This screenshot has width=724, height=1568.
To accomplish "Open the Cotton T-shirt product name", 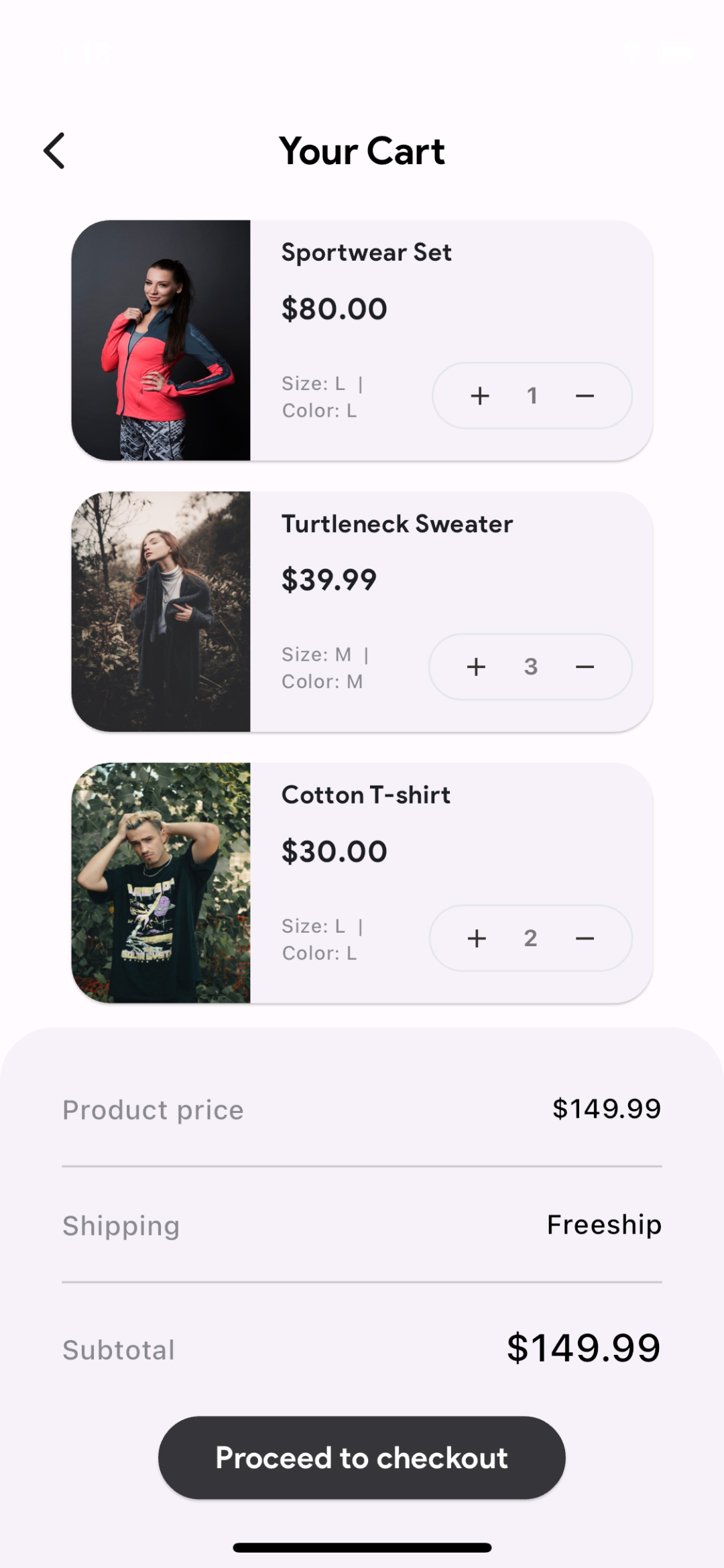I will [x=365, y=795].
